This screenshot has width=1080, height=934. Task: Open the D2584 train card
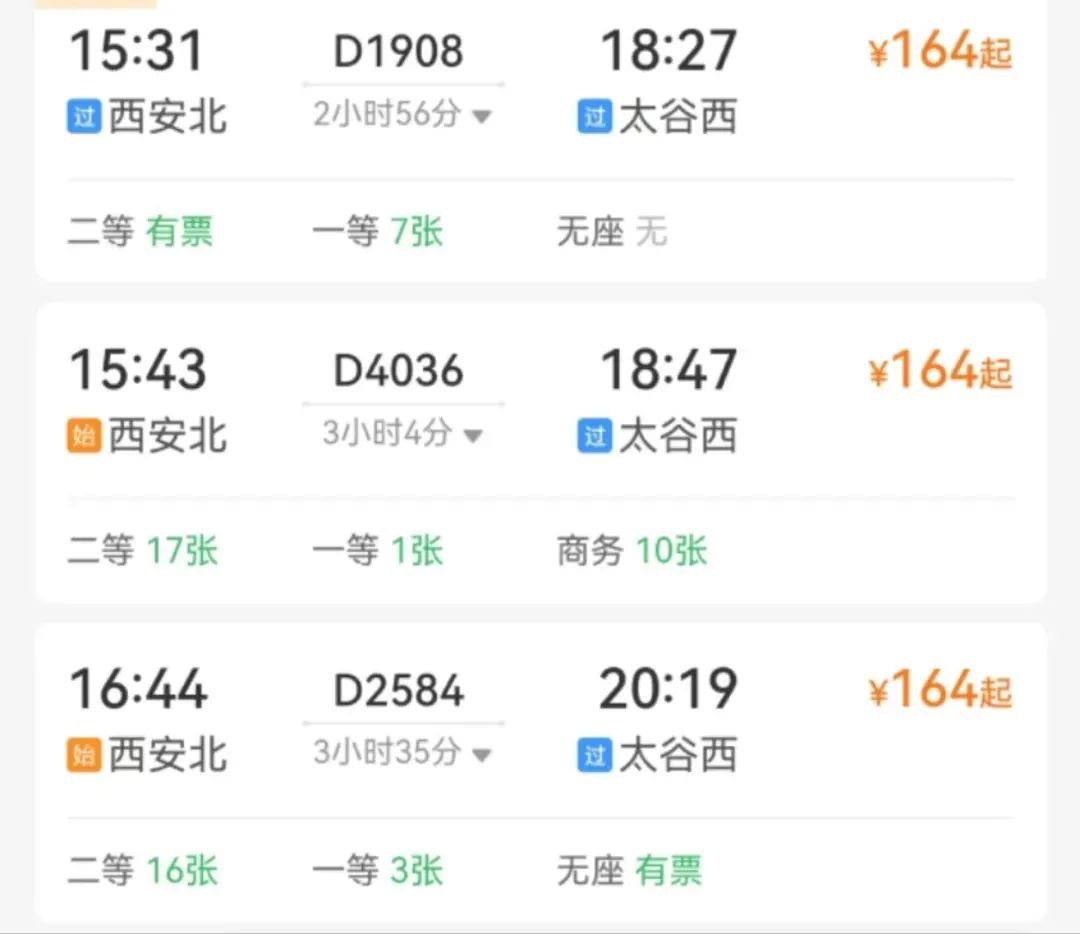(541, 772)
